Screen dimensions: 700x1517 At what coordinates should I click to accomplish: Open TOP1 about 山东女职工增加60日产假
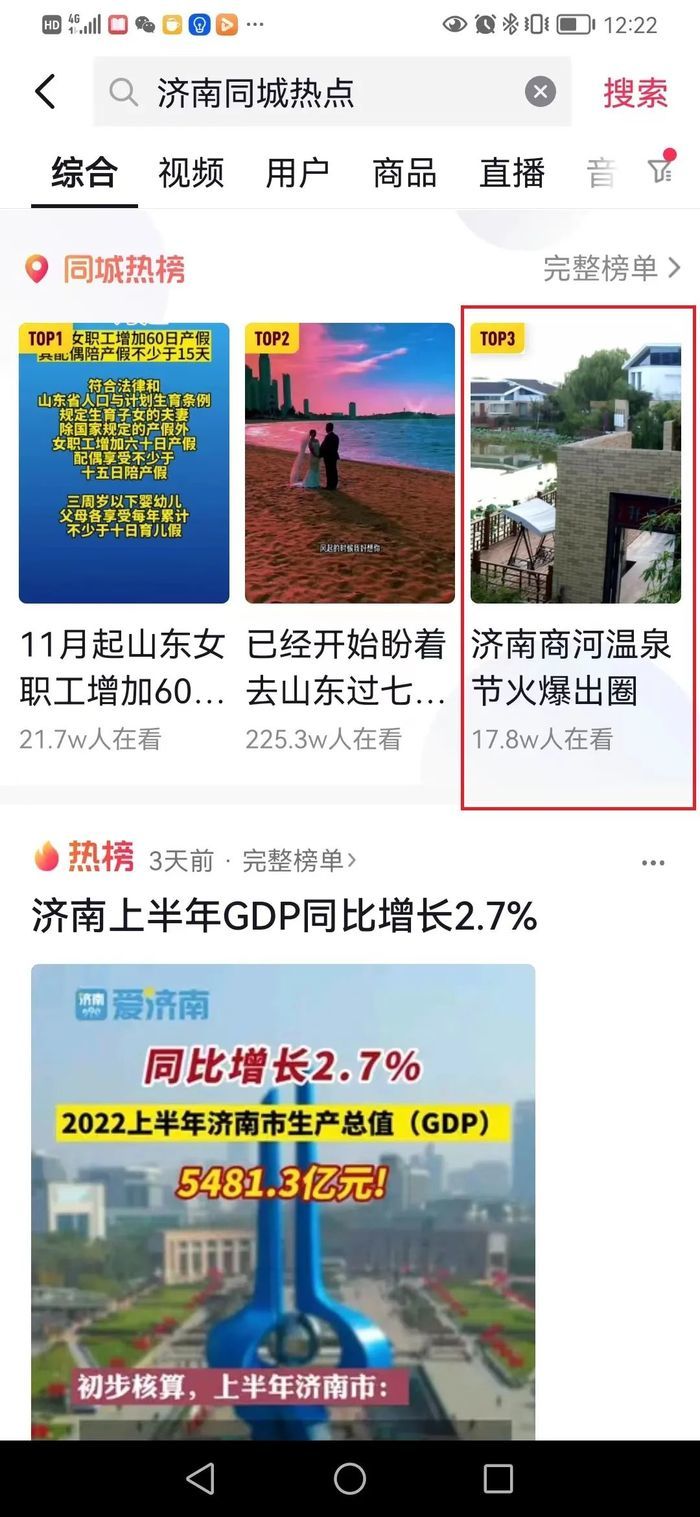(x=124, y=463)
